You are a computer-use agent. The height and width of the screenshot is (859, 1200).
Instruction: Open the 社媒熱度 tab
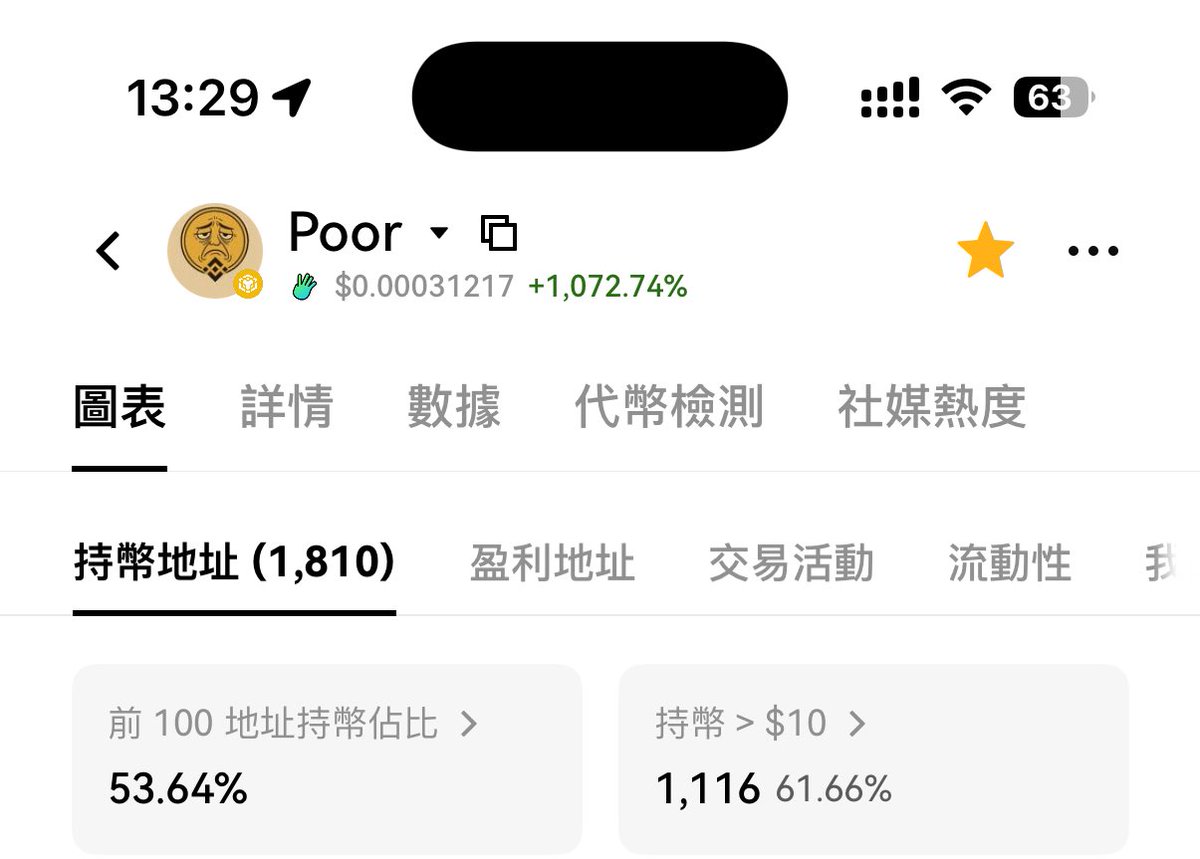pyautogui.click(x=931, y=407)
